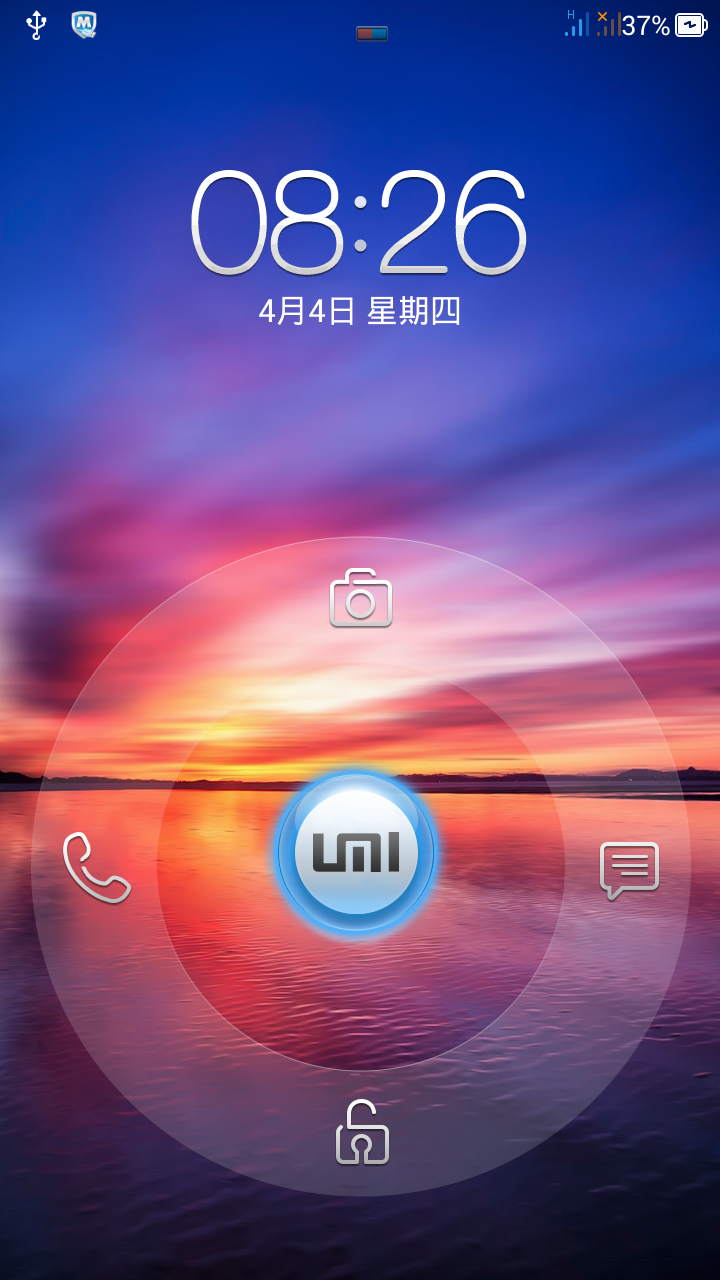Open the phone dialer shortcut

point(97,868)
